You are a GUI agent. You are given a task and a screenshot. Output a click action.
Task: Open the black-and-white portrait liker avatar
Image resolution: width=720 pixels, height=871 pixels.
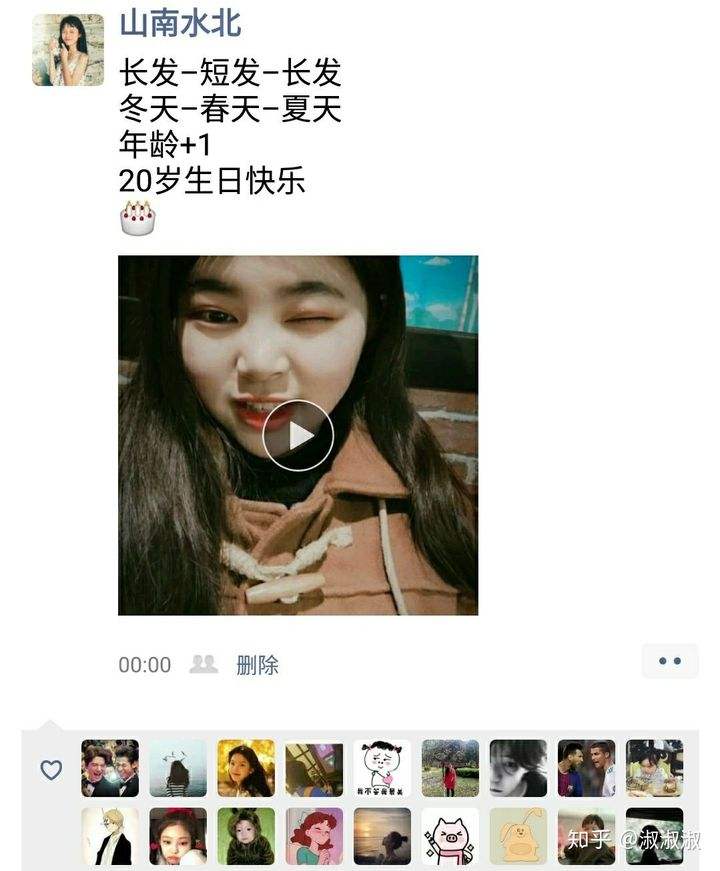518,768
